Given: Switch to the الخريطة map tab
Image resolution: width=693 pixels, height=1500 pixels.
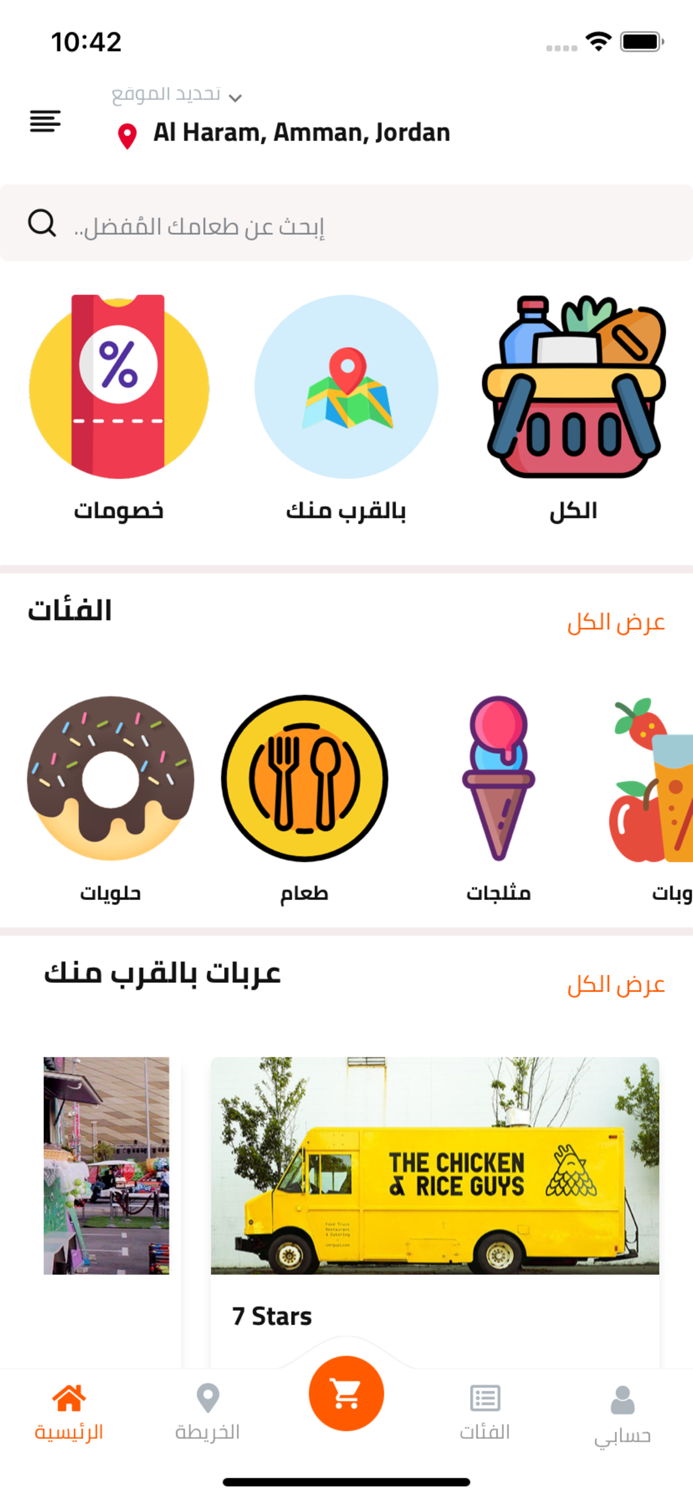Looking at the screenshot, I should pos(207,1412).
